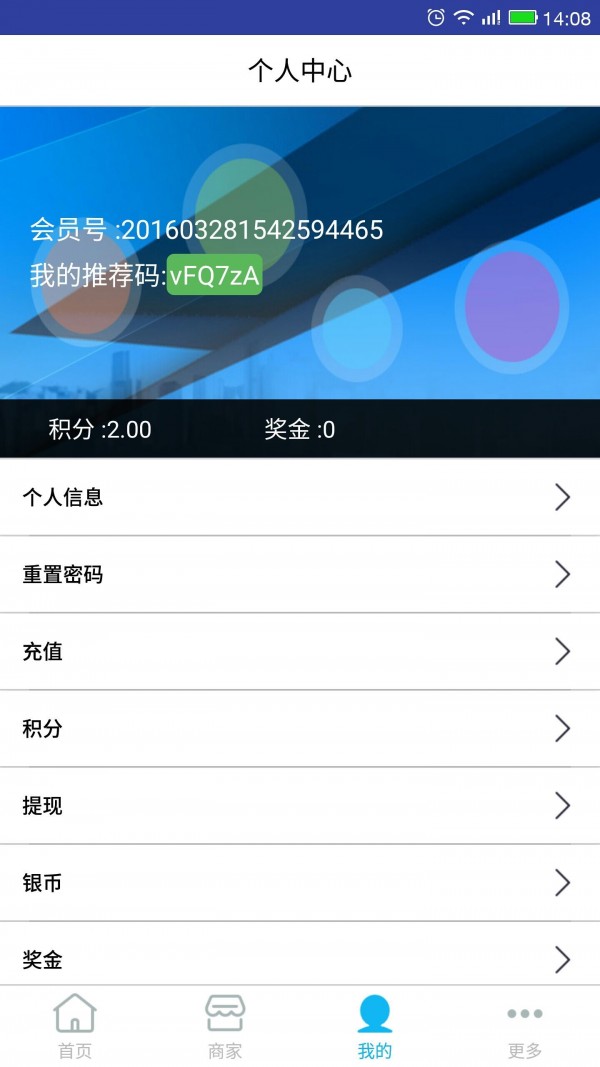
Task: Open the 奖金 bonus row
Action: click(300, 958)
